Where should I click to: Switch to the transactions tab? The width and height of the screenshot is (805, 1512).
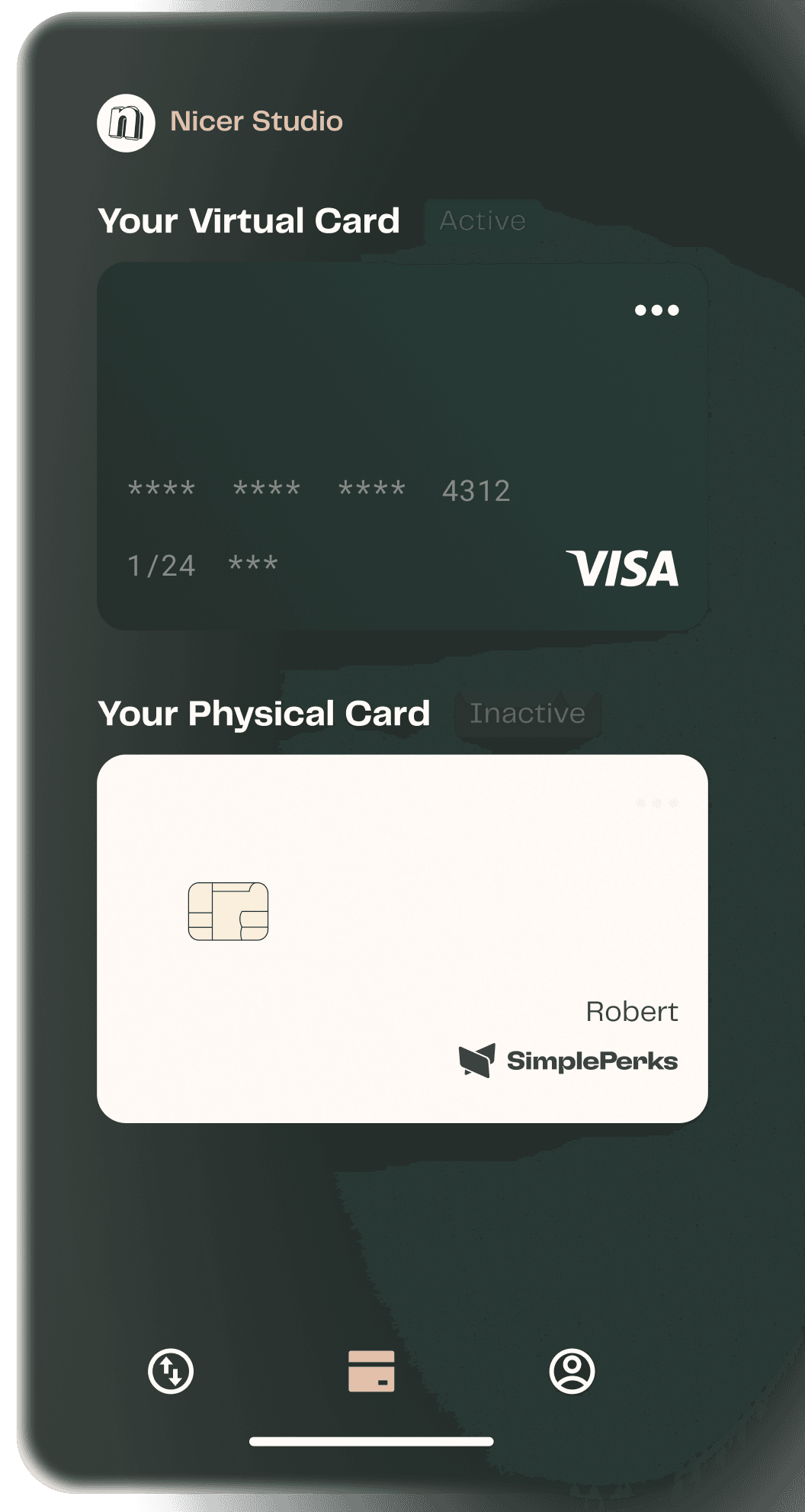click(x=171, y=1372)
